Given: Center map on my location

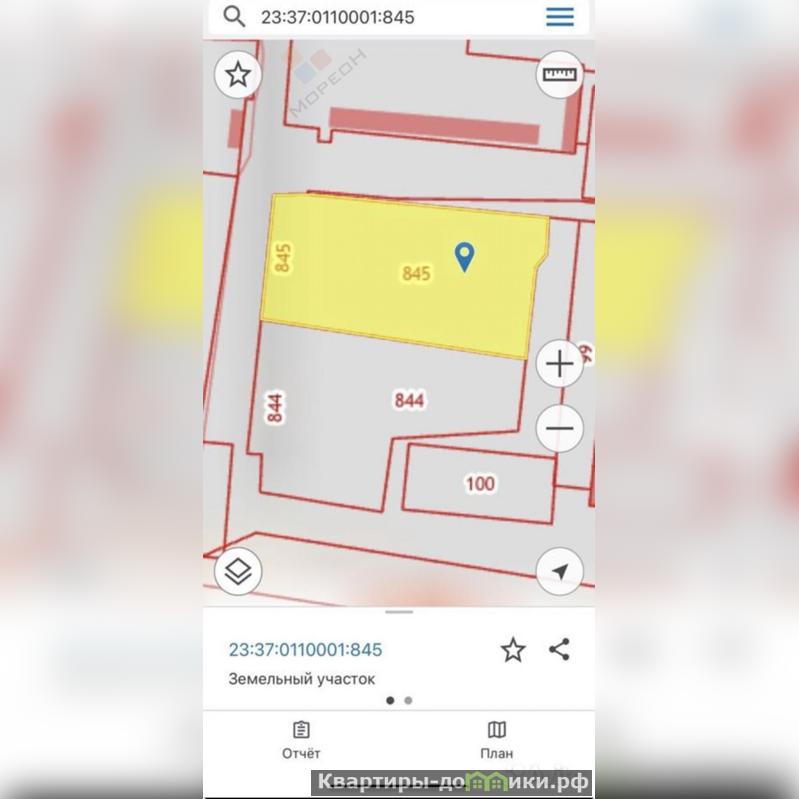Looking at the screenshot, I should point(560,572).
